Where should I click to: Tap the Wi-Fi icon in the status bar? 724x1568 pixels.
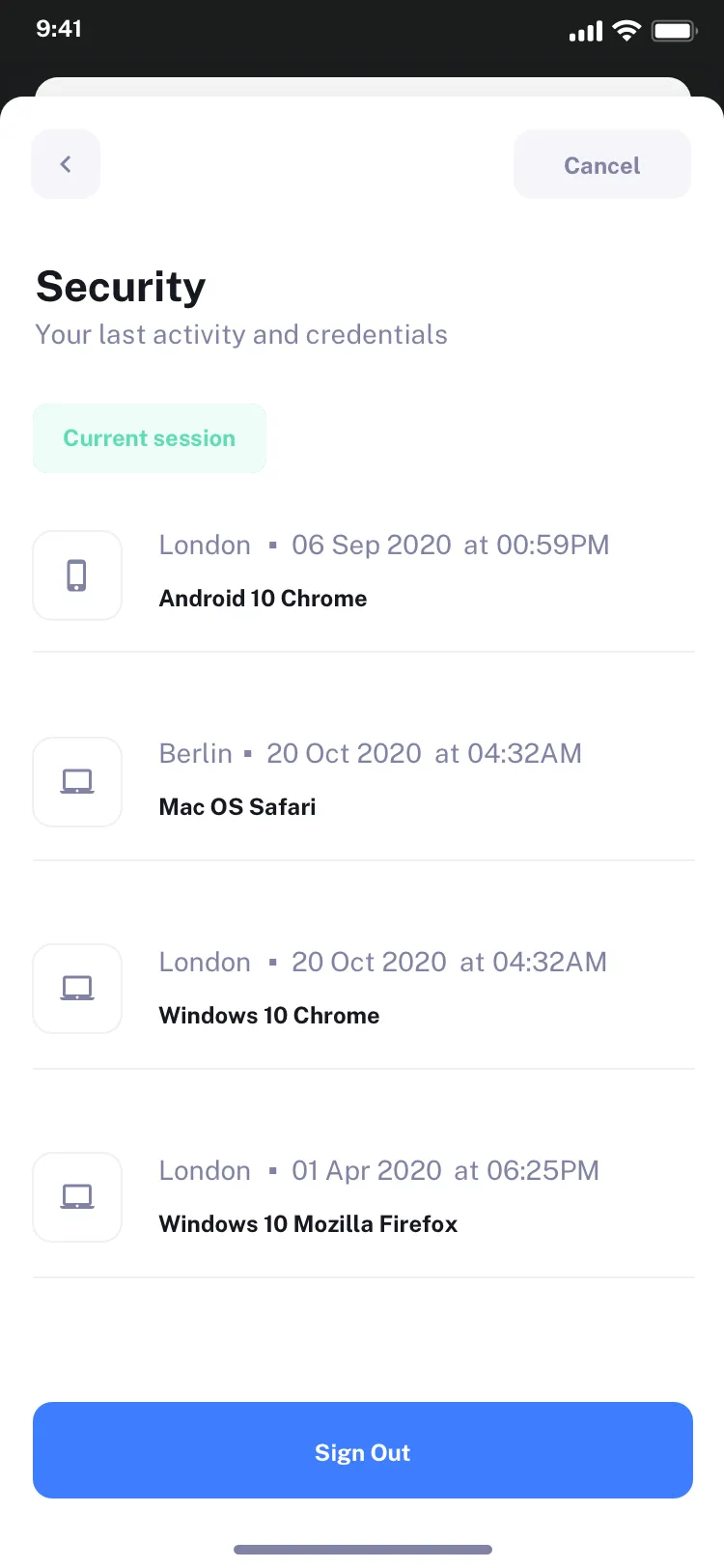coord(627,30)
